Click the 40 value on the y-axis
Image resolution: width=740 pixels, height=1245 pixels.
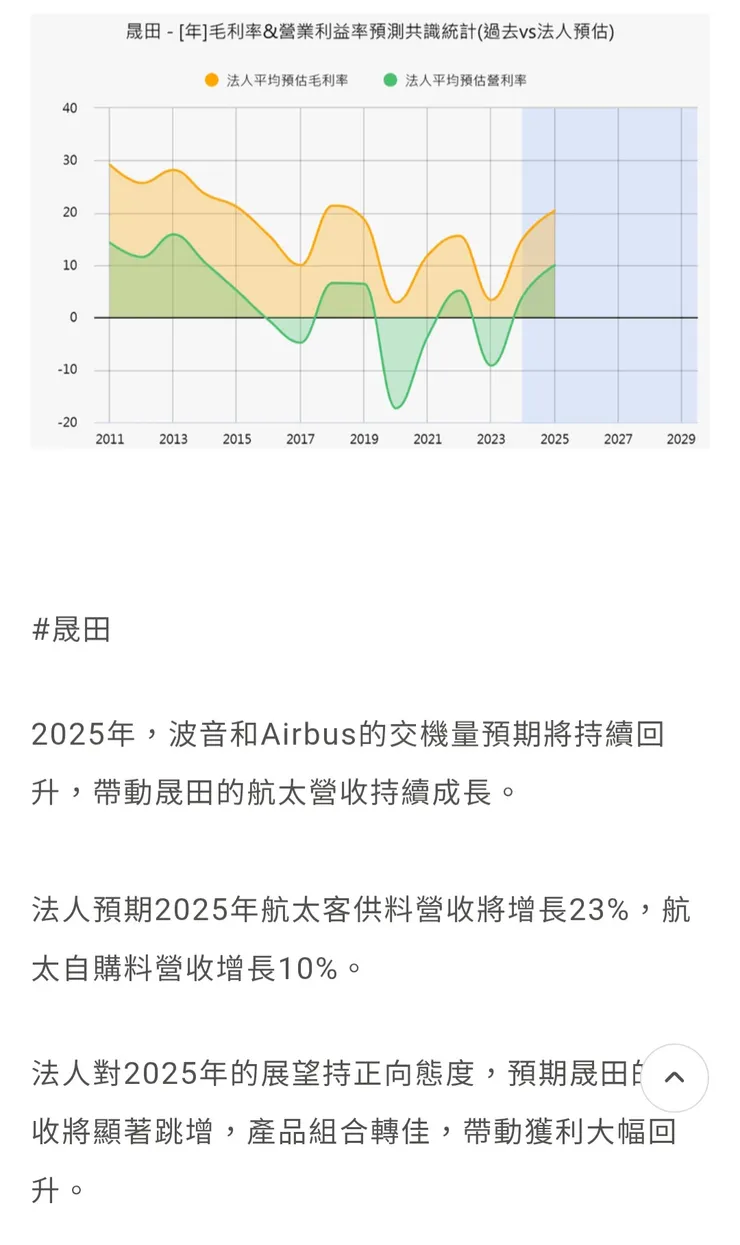click(x=72, y=108)
